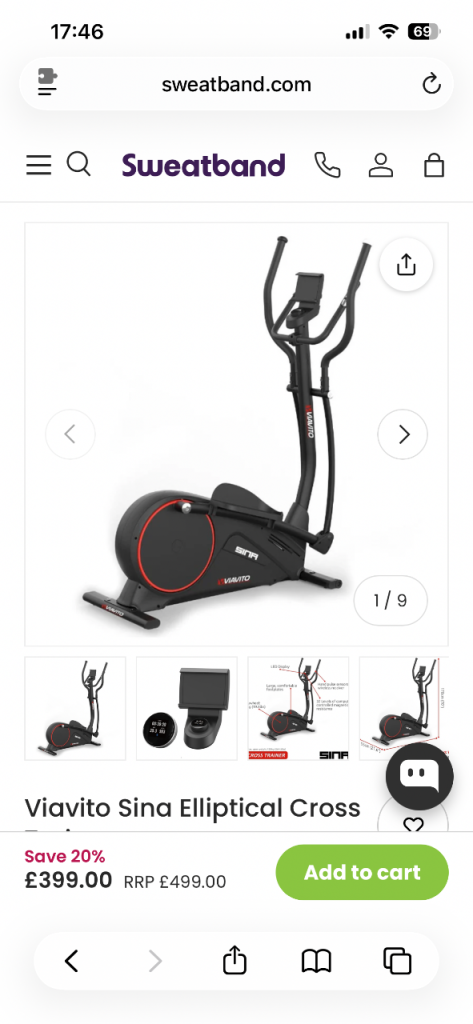This screenshot has width=473, height=1024.
Task: Select the console display thumbnail
Action: pos(187,709)
